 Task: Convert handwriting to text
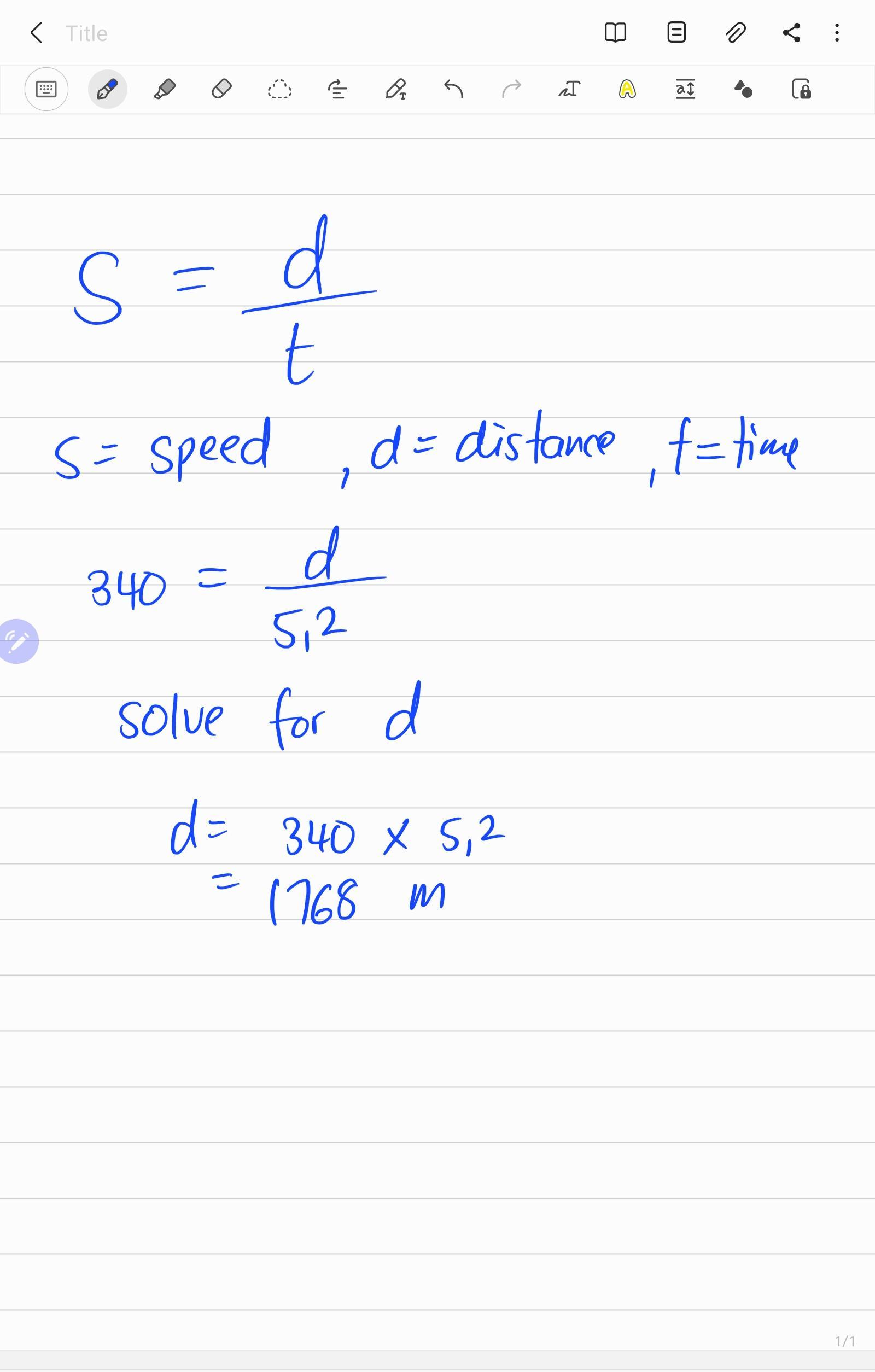(569, 89)
